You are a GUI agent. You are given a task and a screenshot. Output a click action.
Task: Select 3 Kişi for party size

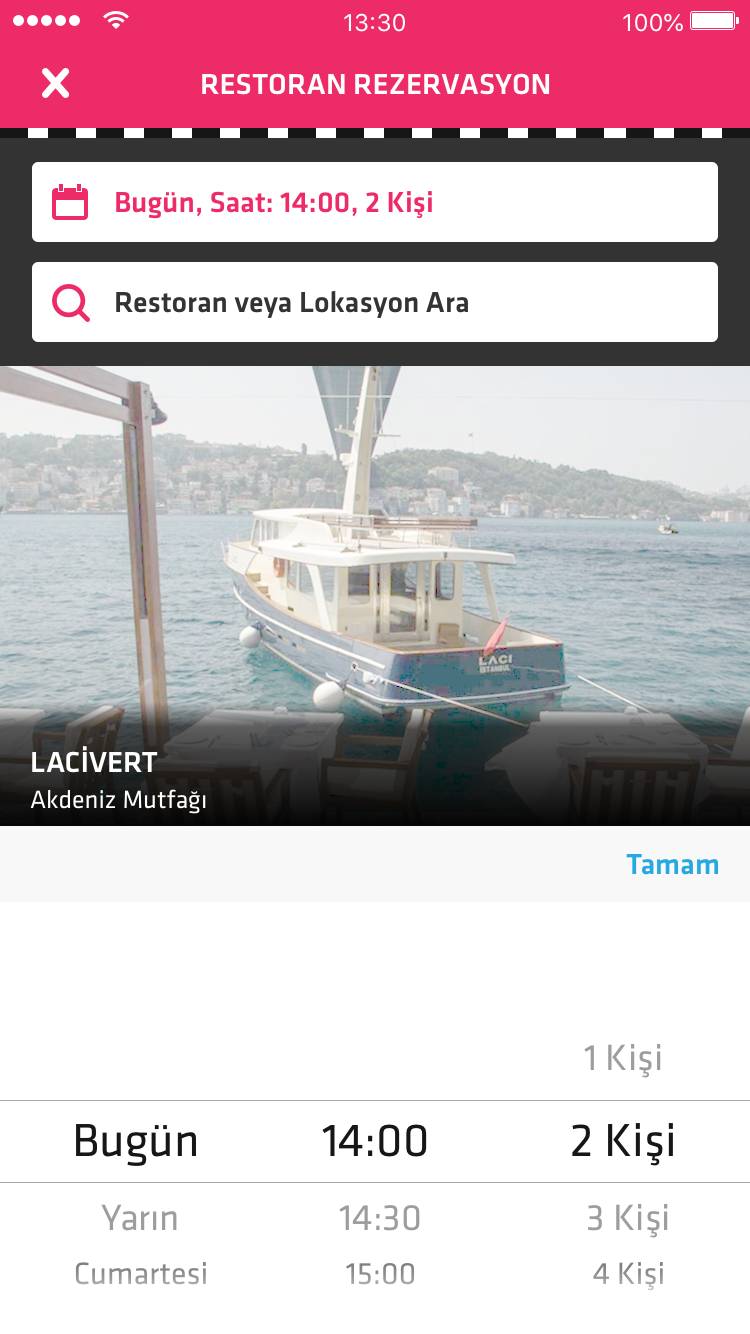(627, 1218)
